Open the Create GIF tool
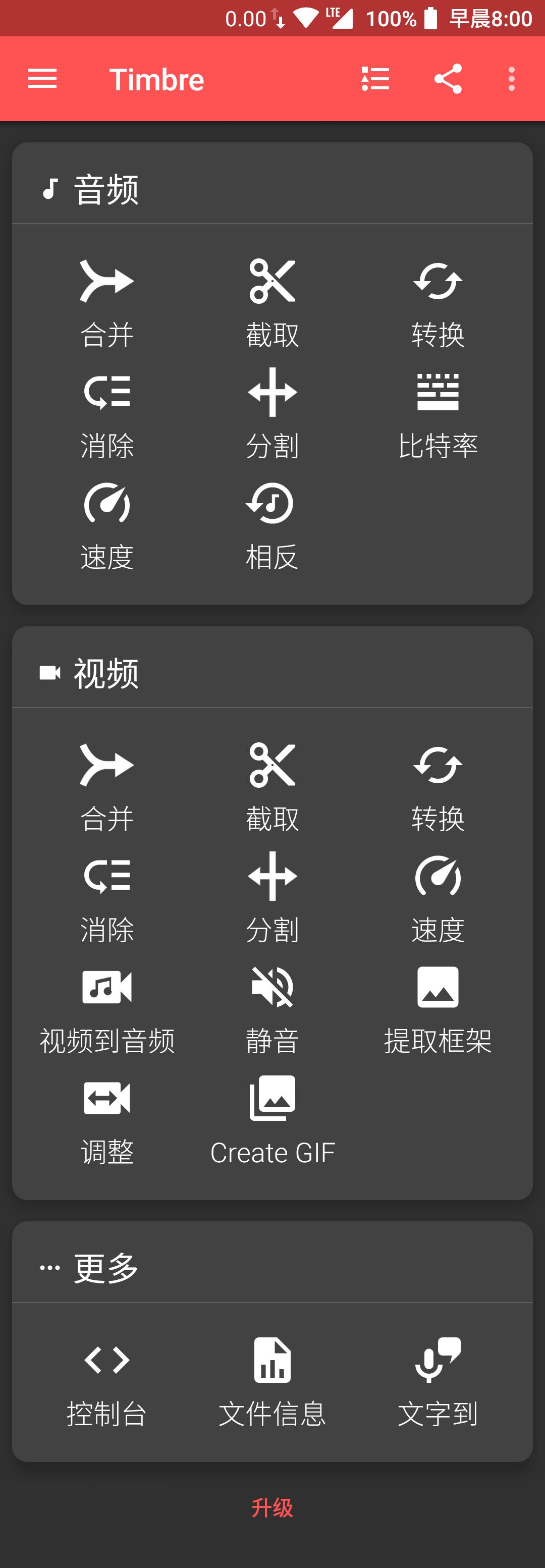 click(x=272, y=1120)
